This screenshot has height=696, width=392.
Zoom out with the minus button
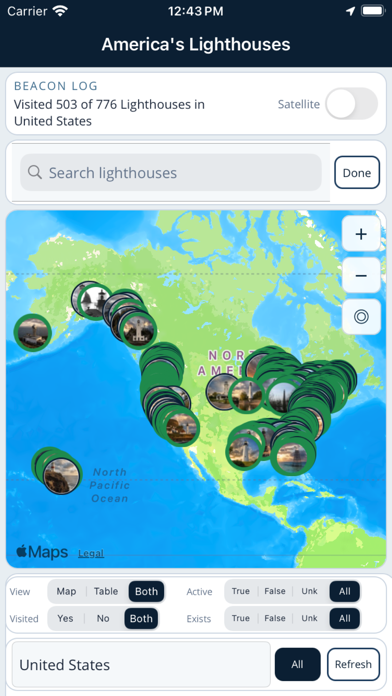tap(361, 276)
